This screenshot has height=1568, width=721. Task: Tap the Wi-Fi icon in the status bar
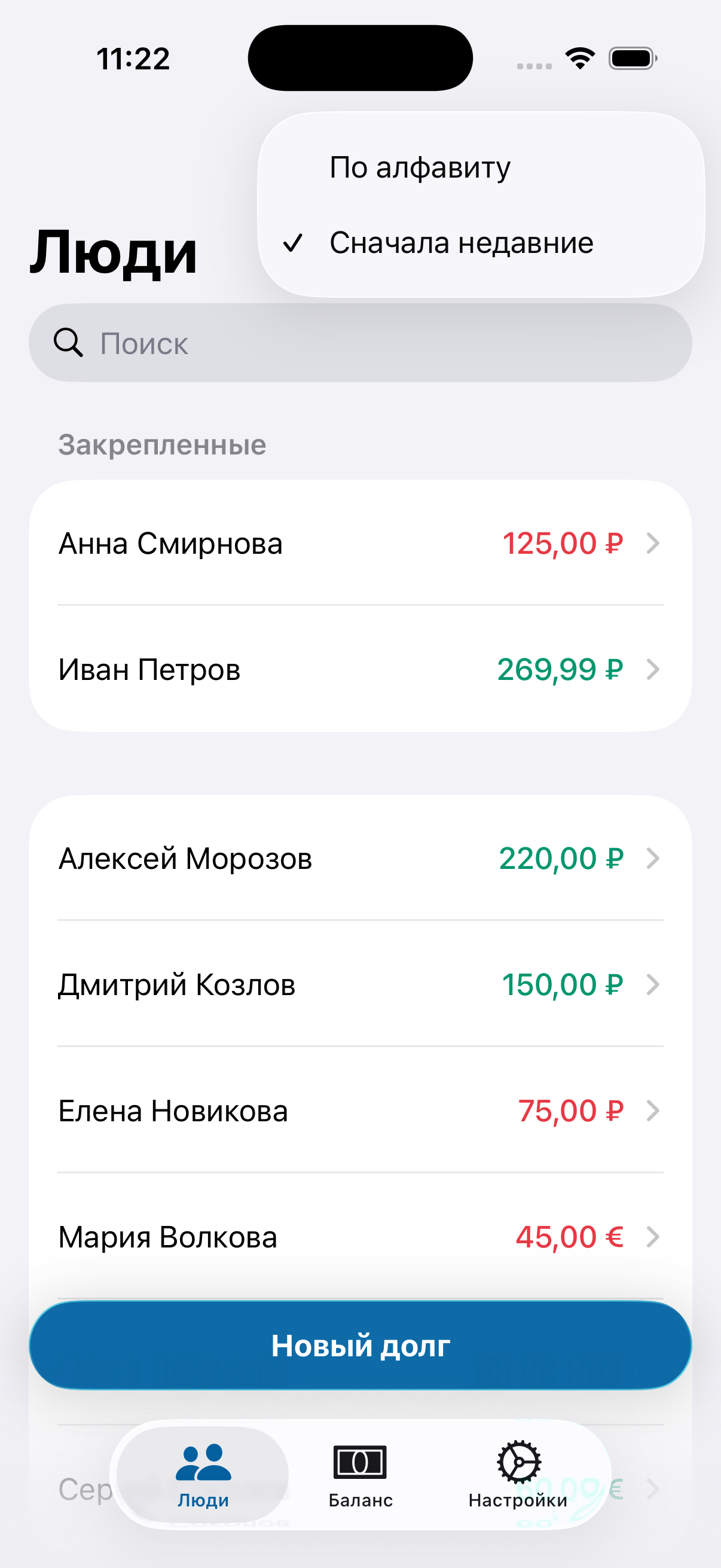pos(579,57)
